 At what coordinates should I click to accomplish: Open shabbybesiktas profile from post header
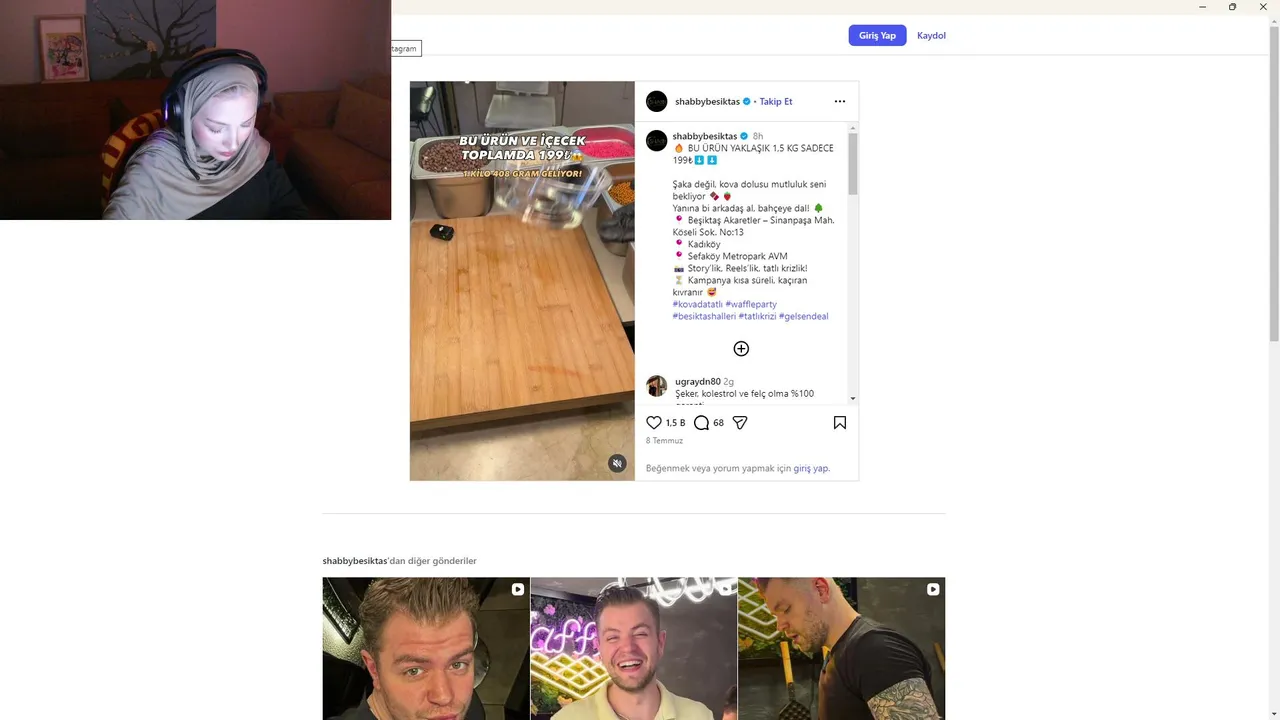[x=707, y=101]
